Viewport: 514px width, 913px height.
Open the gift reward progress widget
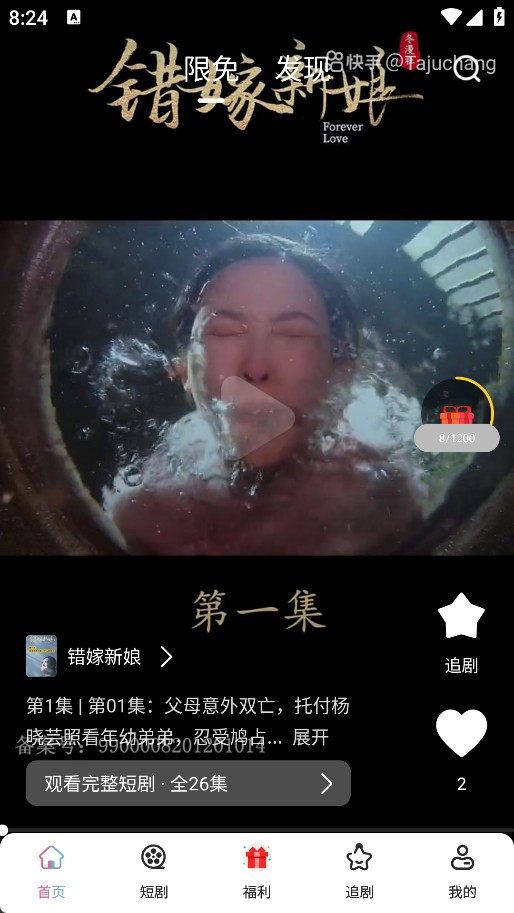(x=457, y=415)
